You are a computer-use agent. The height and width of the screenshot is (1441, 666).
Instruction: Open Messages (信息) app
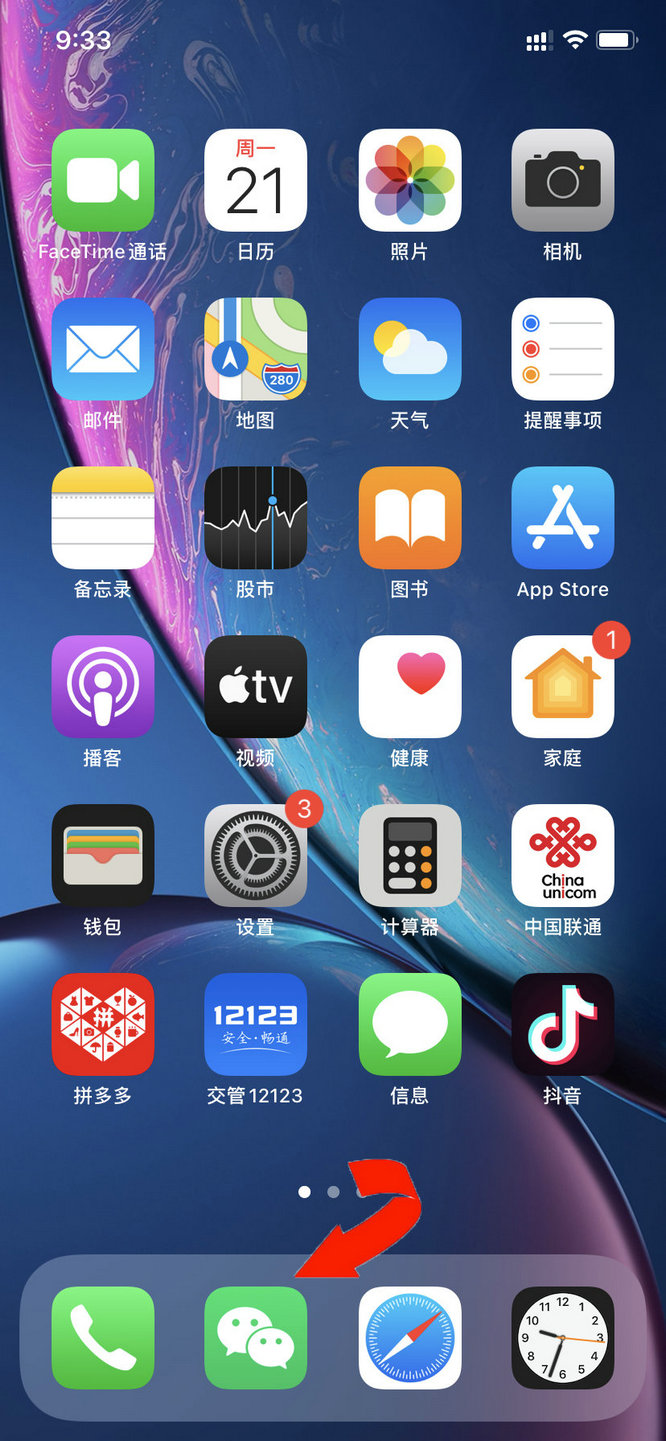(409, 1024)
